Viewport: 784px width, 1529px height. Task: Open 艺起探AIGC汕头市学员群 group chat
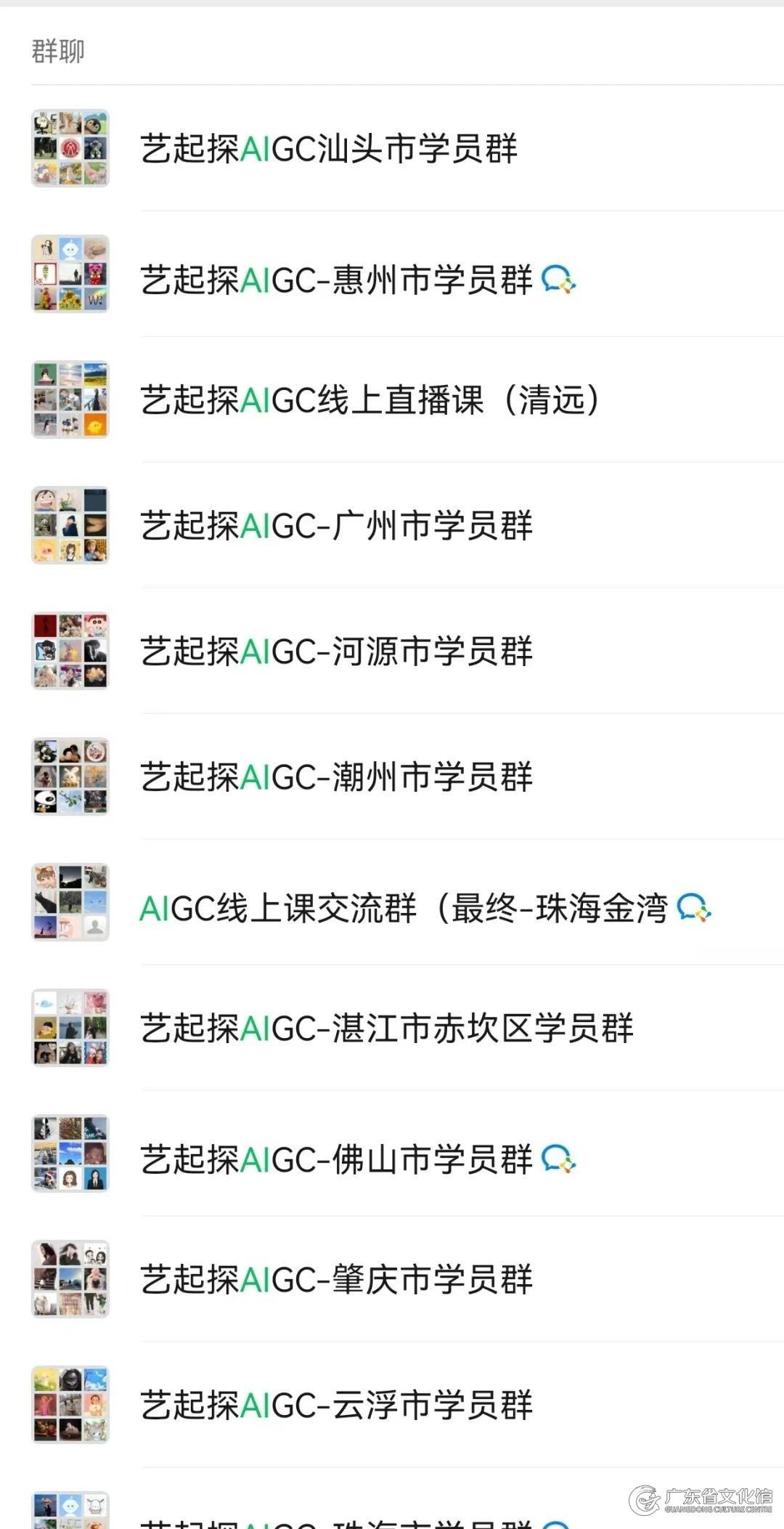tap(328, 148)
